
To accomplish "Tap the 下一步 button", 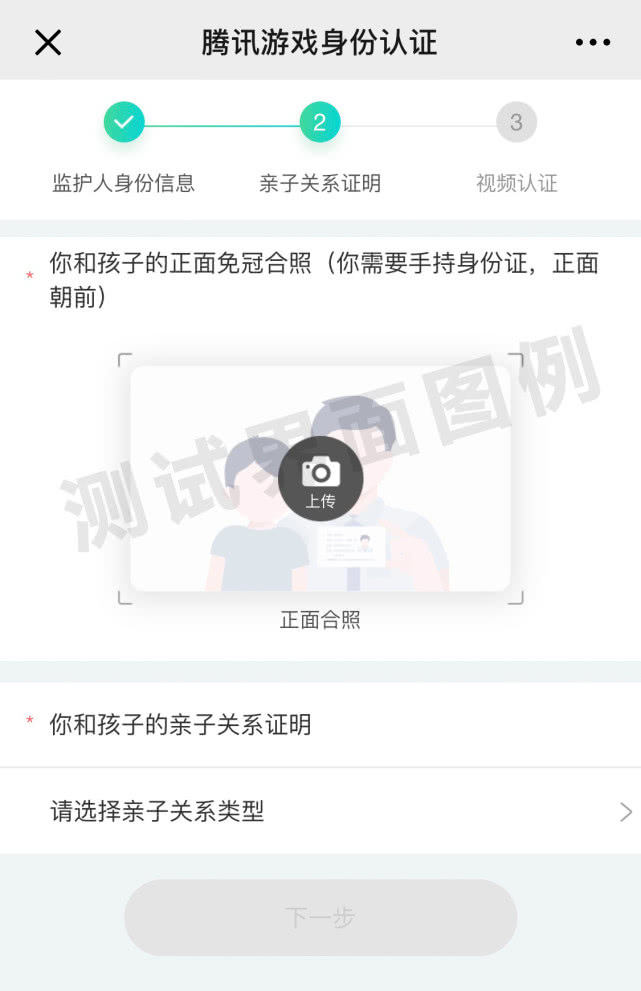I will click(x=320, y=917).
